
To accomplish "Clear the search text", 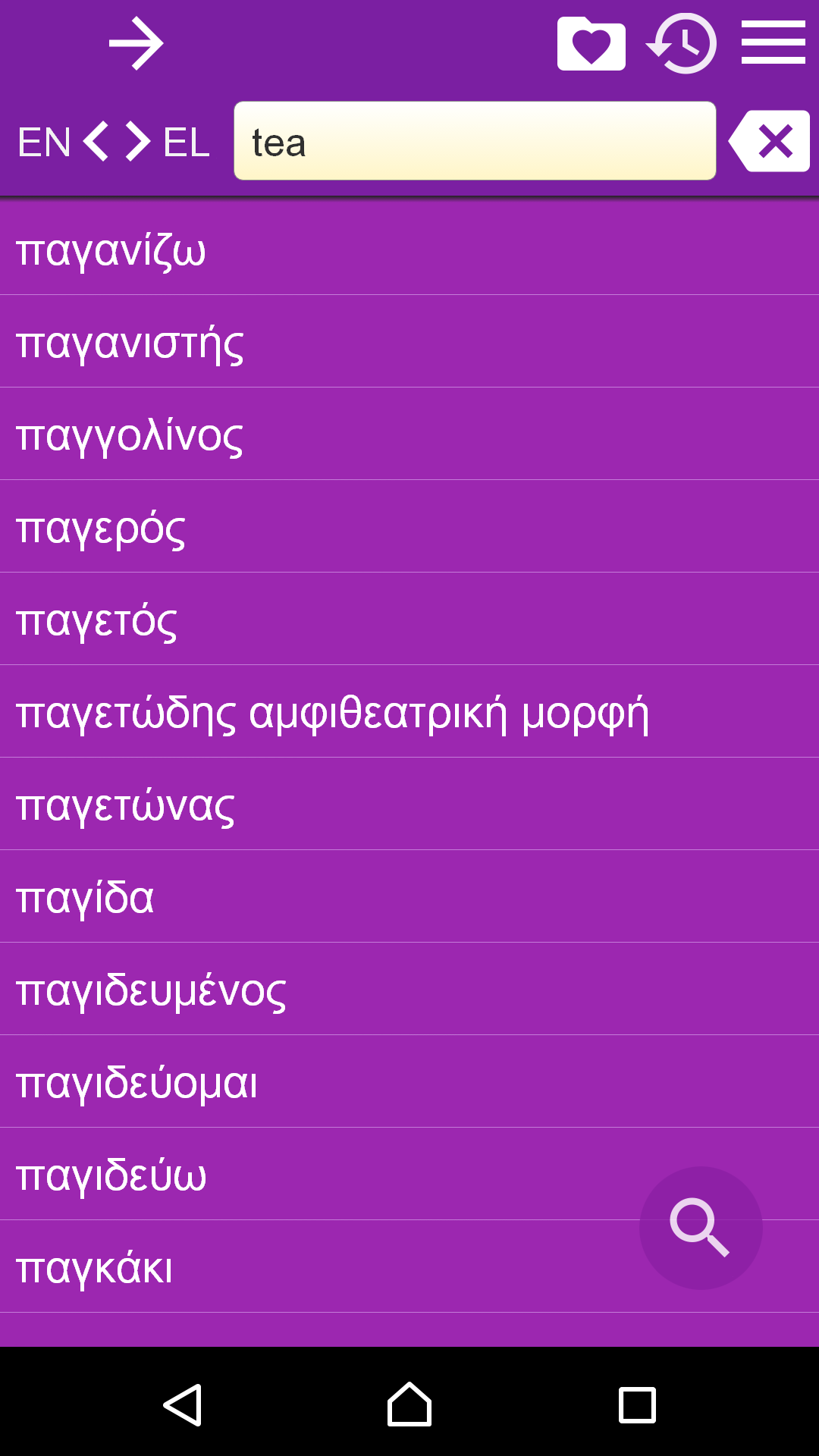I will click(x=769, y=141).
